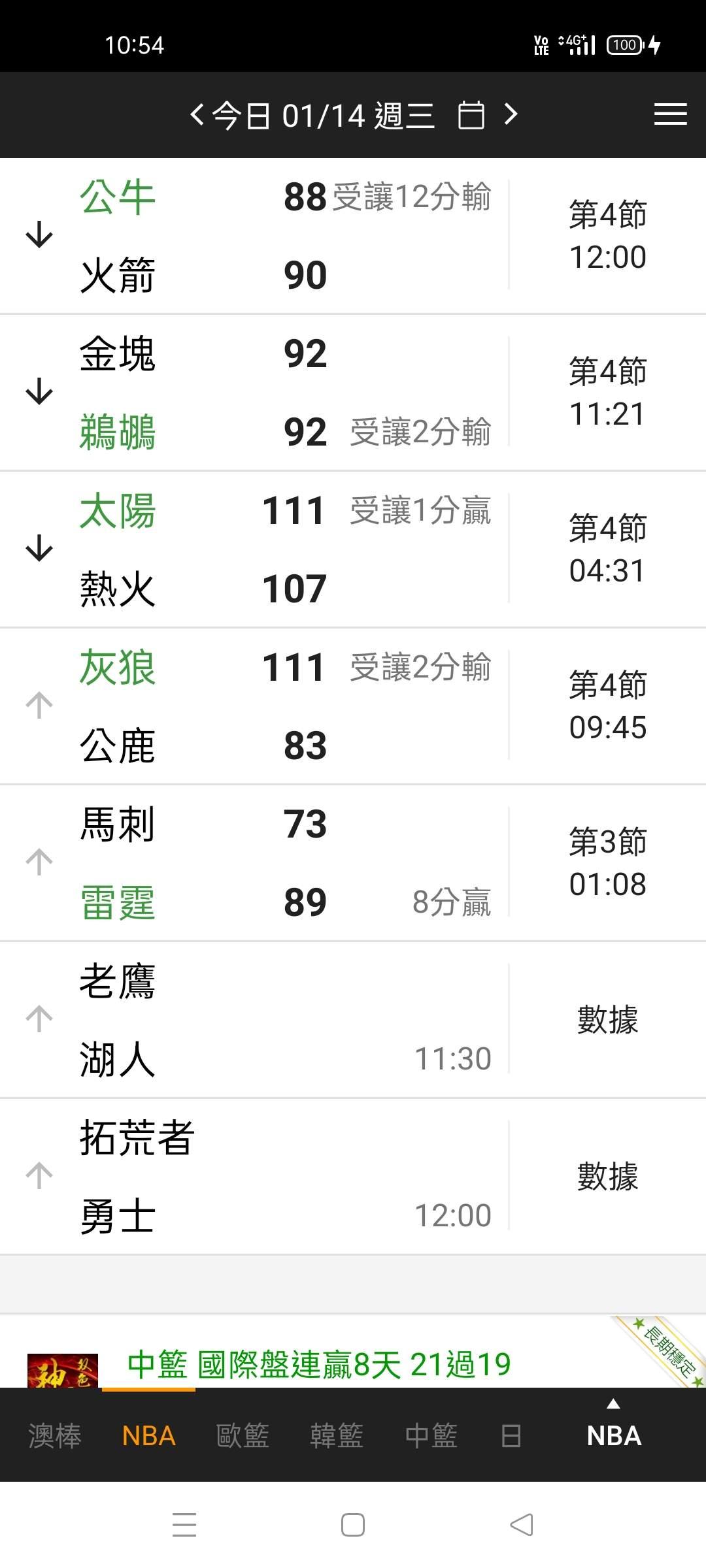706x1568 pixels.
Task: View 數據 for 拓荒者 vs 勇士
Action: click(x=607, y=1176)
